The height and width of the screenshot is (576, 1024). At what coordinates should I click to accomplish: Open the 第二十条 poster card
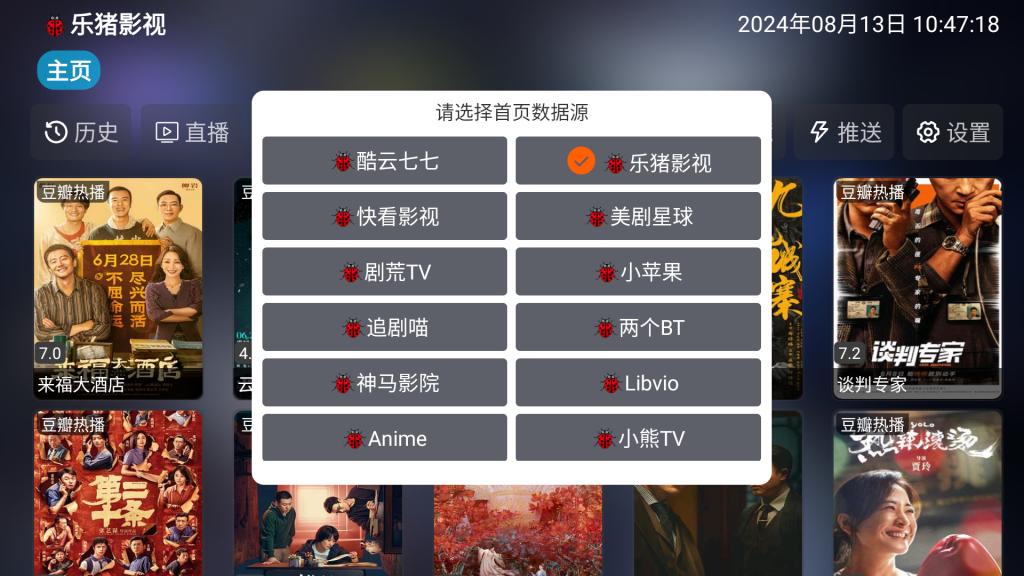(118, 493)
